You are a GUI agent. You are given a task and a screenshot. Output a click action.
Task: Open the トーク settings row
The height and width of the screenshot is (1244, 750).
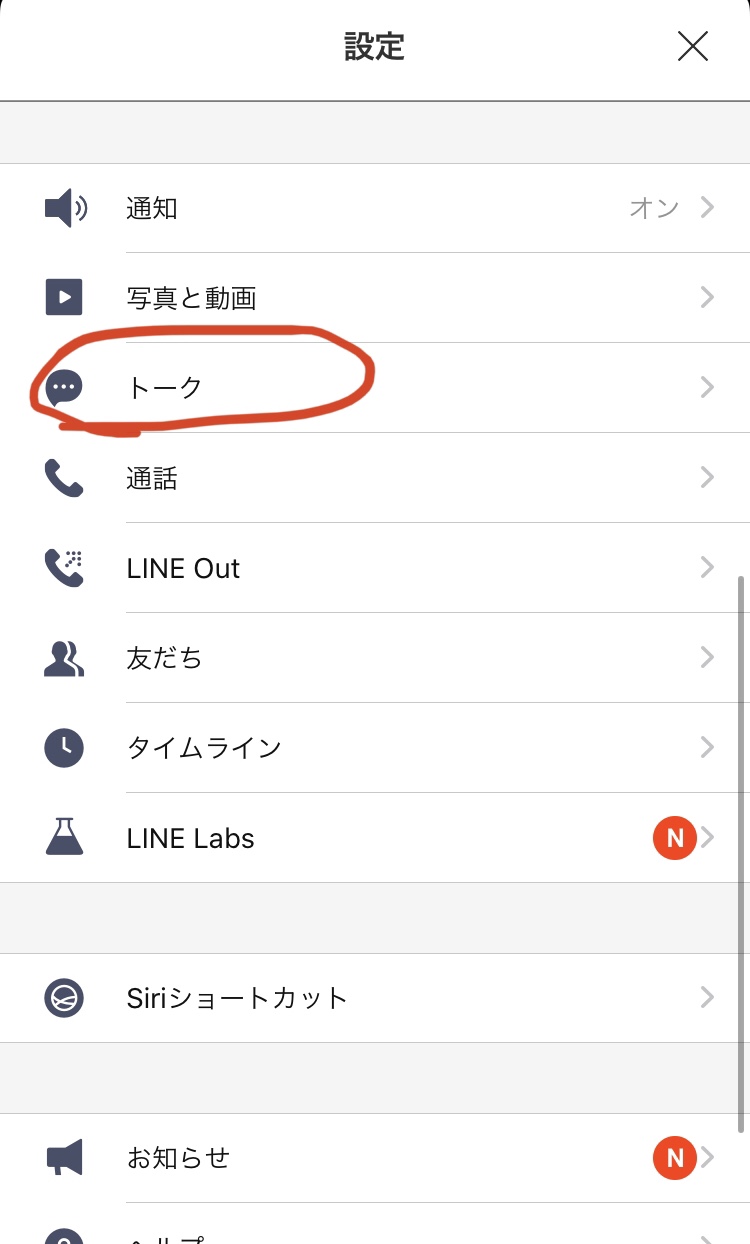375,388
